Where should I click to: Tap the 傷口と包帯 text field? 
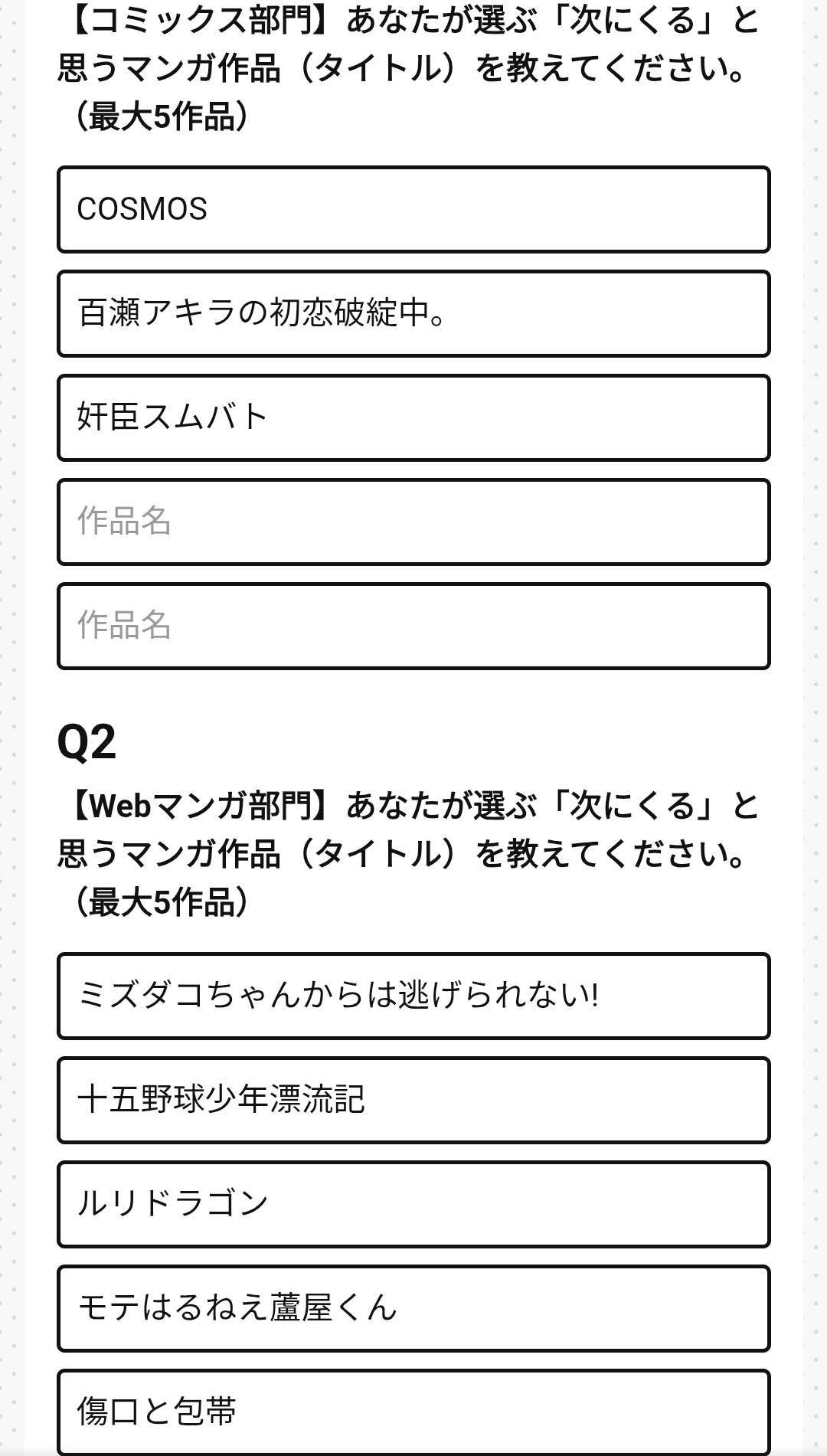click(413, 1412)
